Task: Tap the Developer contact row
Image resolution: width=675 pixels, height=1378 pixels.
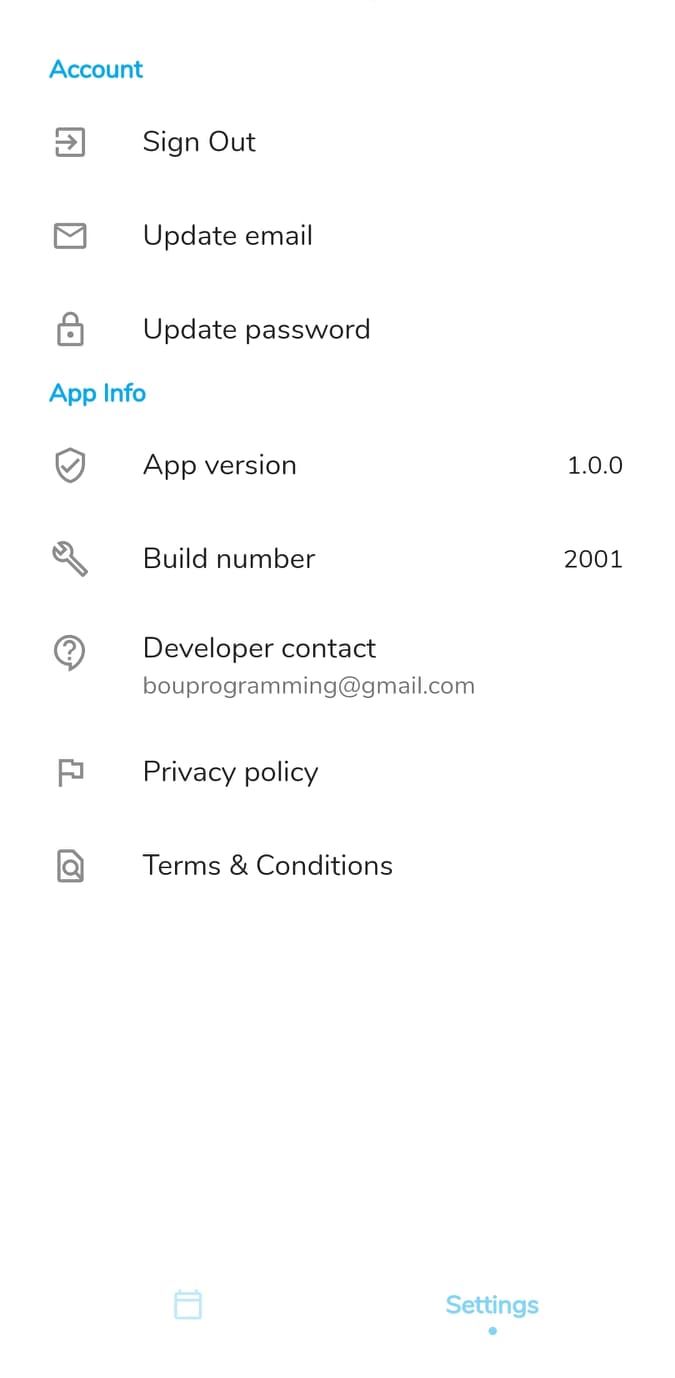Action: click(x=259, y=664)
